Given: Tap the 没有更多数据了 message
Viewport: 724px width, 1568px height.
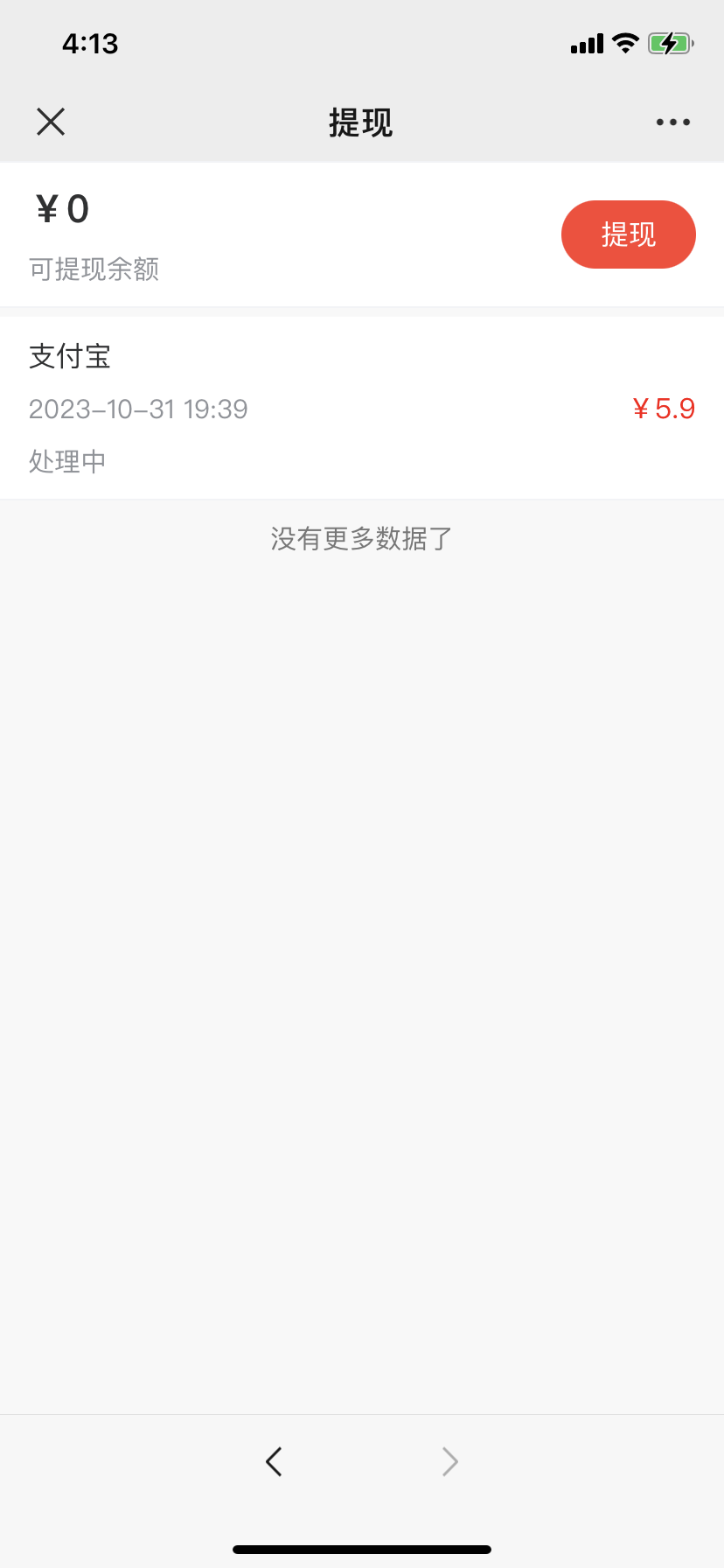Looking at the screenshot, I should 361,539.
